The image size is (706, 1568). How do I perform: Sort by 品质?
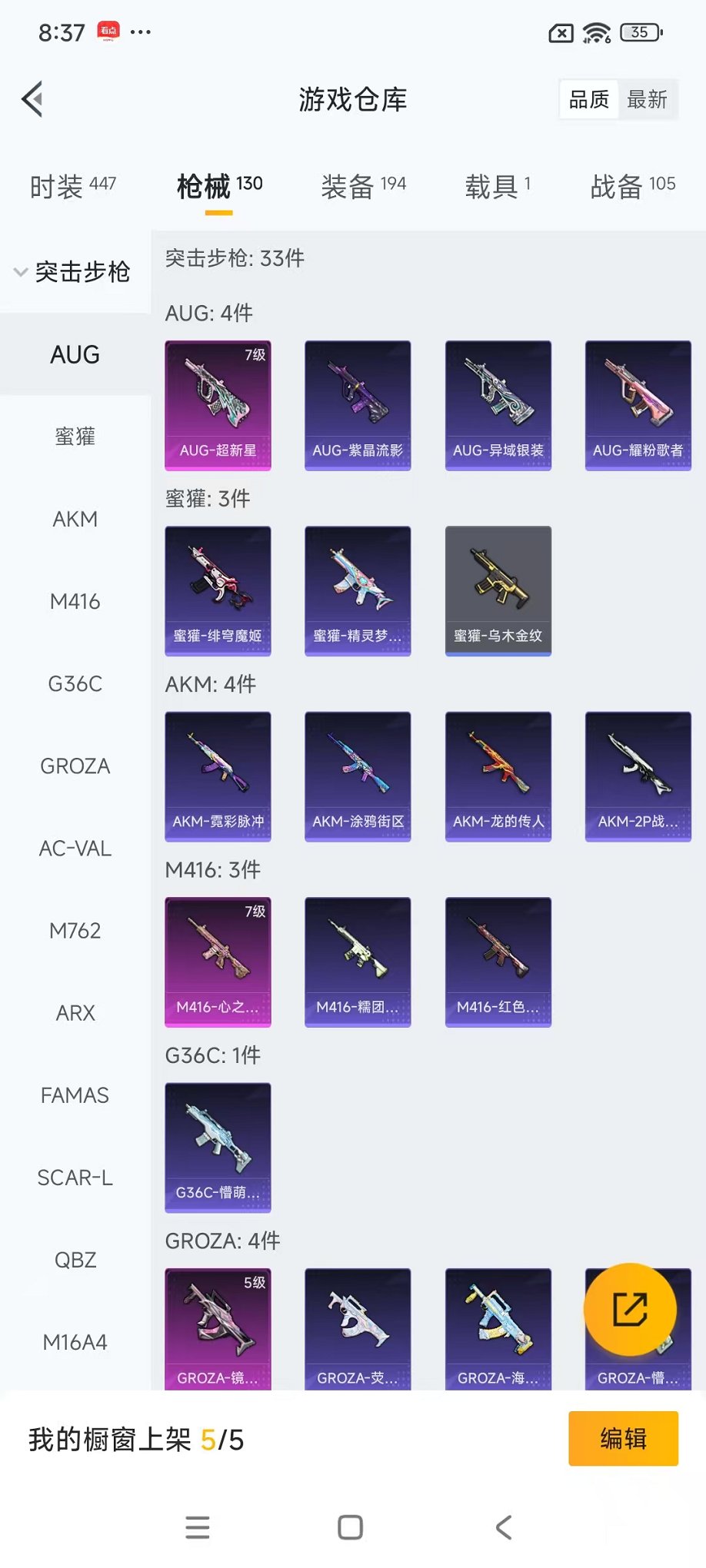tap(588, 100)
